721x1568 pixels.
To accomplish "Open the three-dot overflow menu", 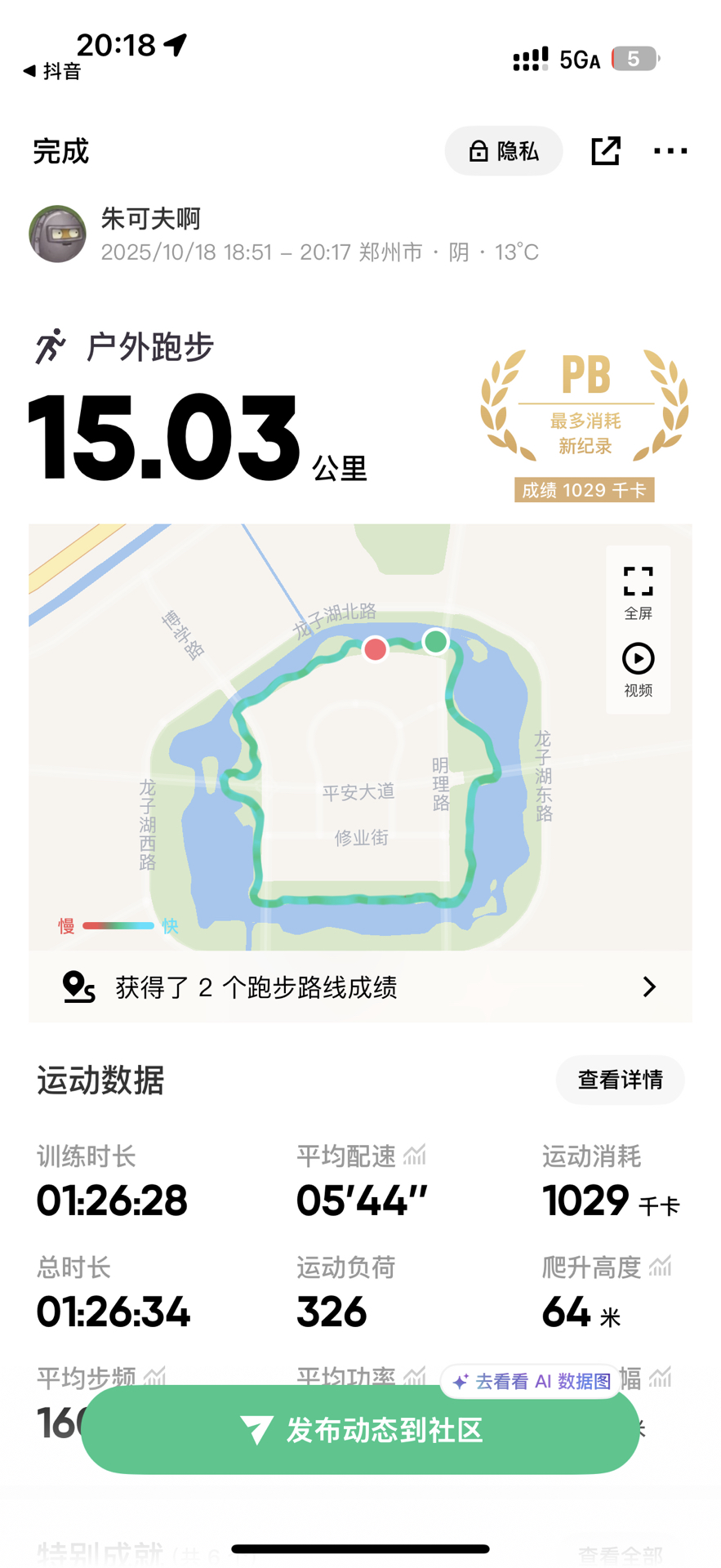I will point(670,151).
